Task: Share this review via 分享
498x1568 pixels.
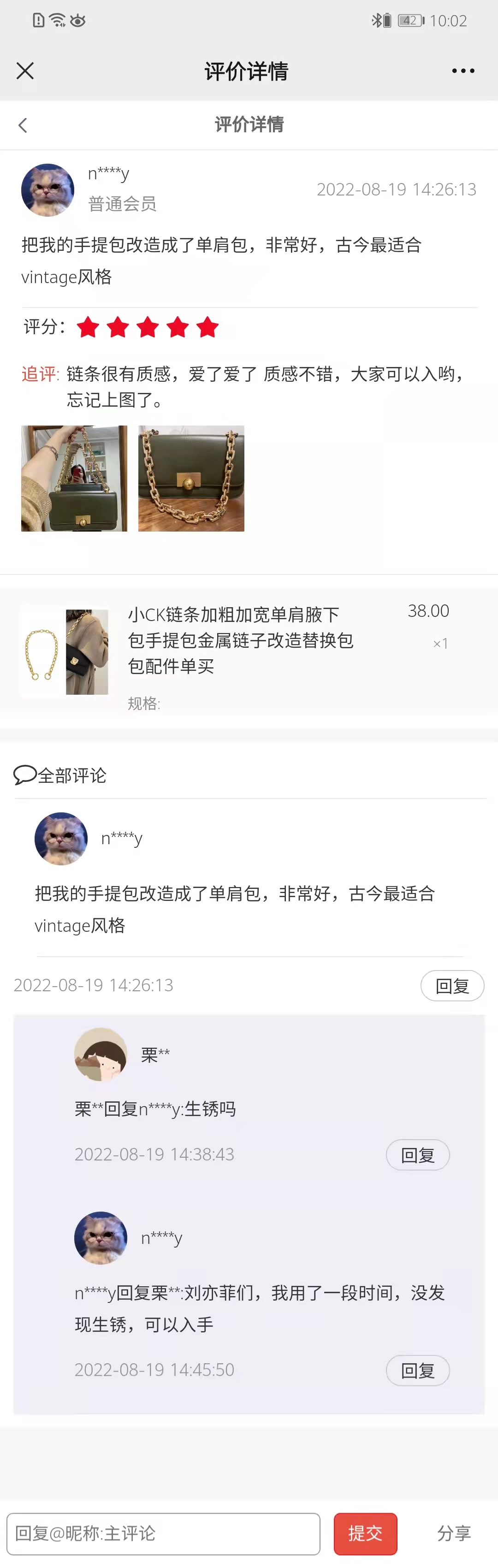Action: click(x=454, y=1533)
